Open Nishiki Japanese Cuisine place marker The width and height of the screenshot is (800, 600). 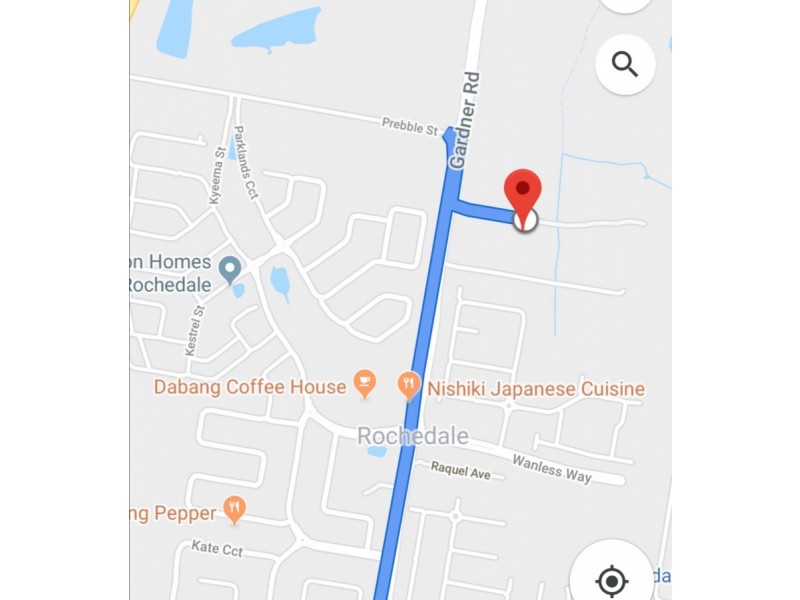coord(409,384)
